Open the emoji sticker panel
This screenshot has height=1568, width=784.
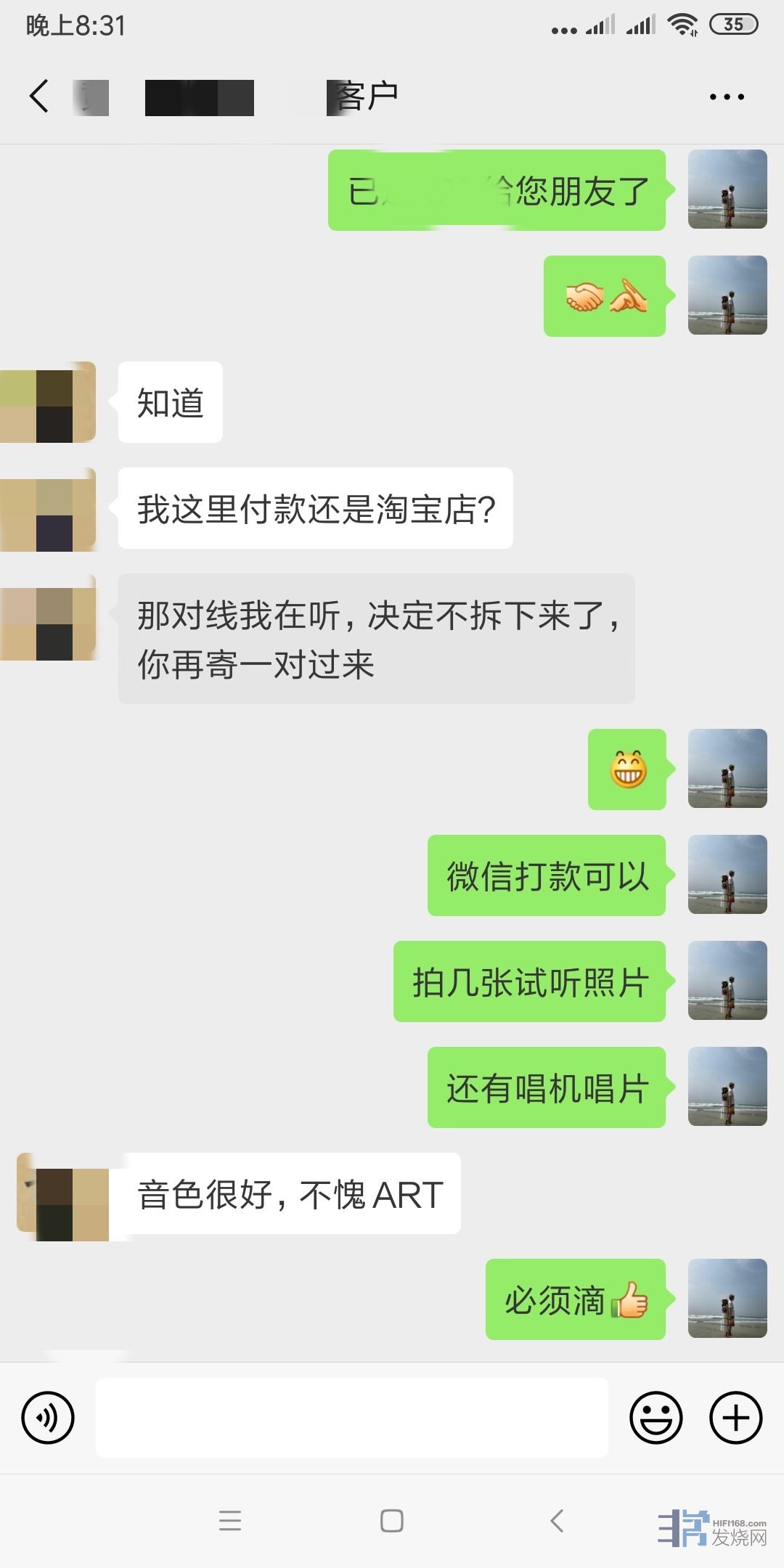click(656, 1417)
